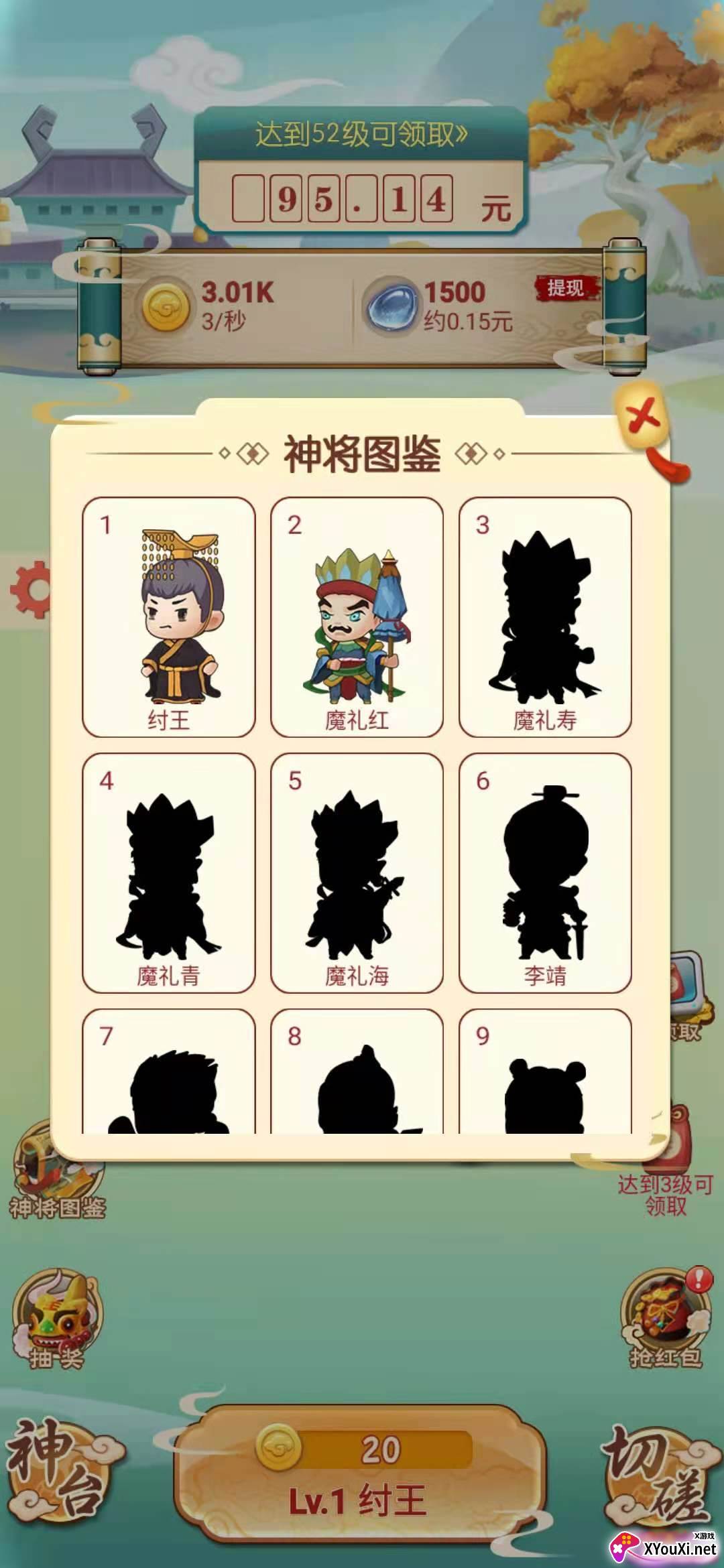Open the 达到52级可领取 reward banner

click(x=361, y=134)
